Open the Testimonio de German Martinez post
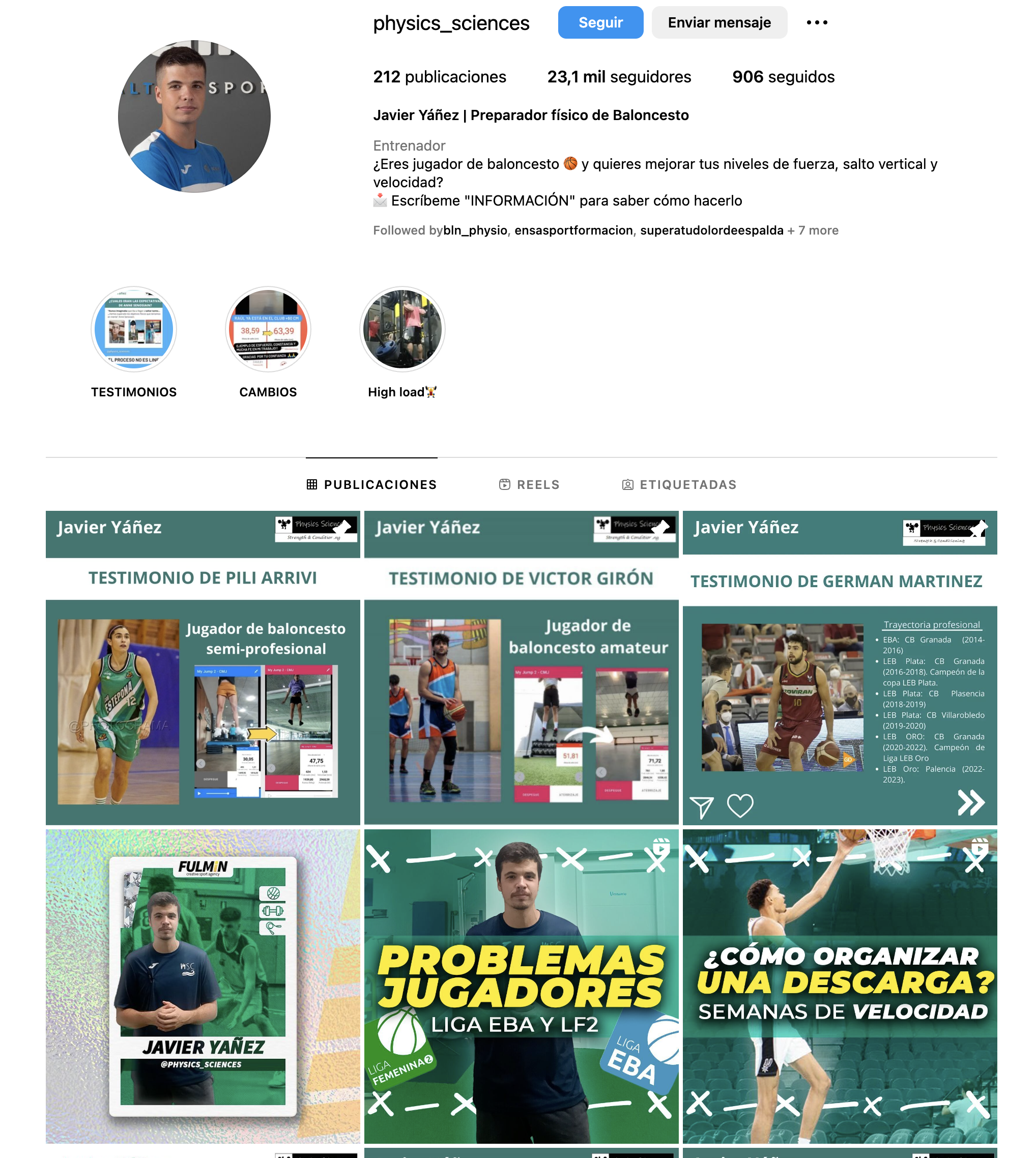This screenshot has height=1158, width=1036. pyautogui.click(x=840, y=668)
